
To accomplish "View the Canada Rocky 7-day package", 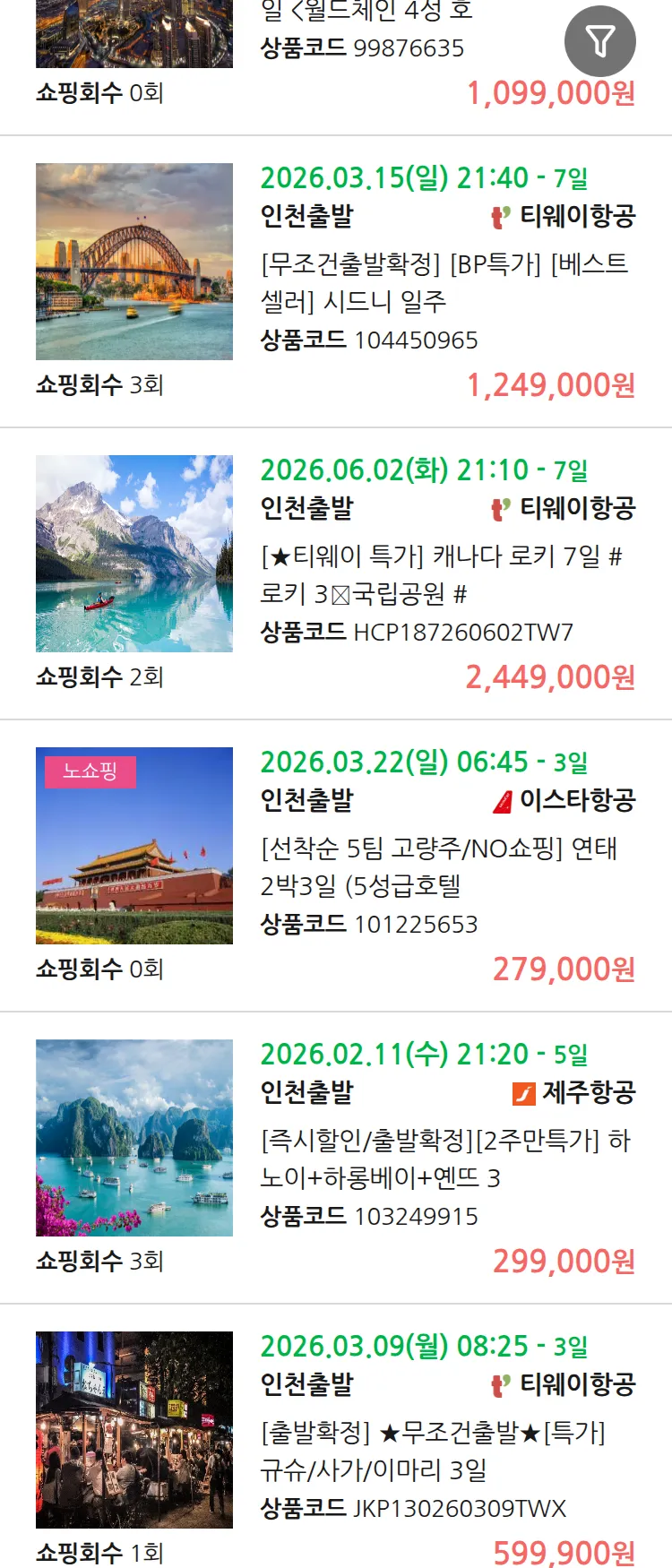I will click(x=444, y=574).
